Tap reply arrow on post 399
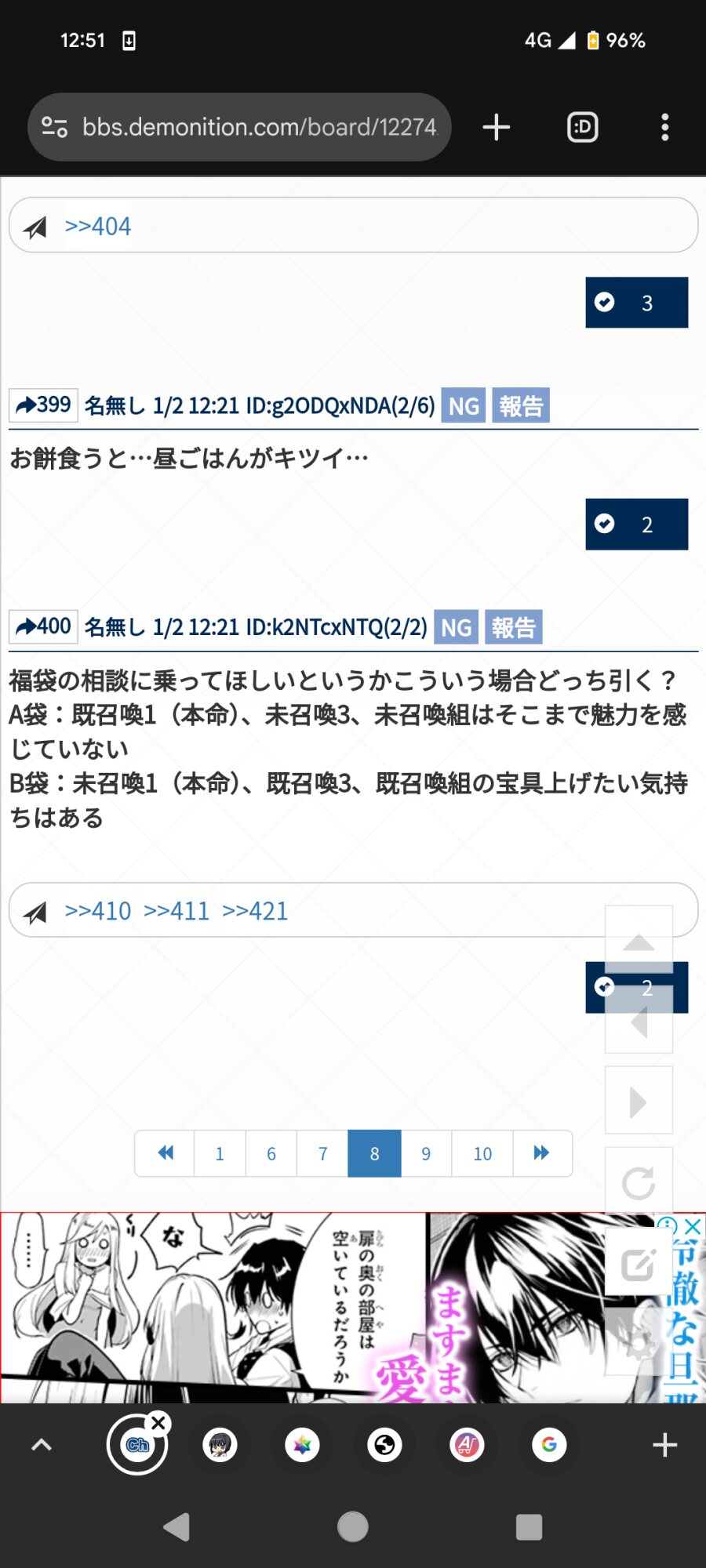The image size is (706, 1568). 43,405
